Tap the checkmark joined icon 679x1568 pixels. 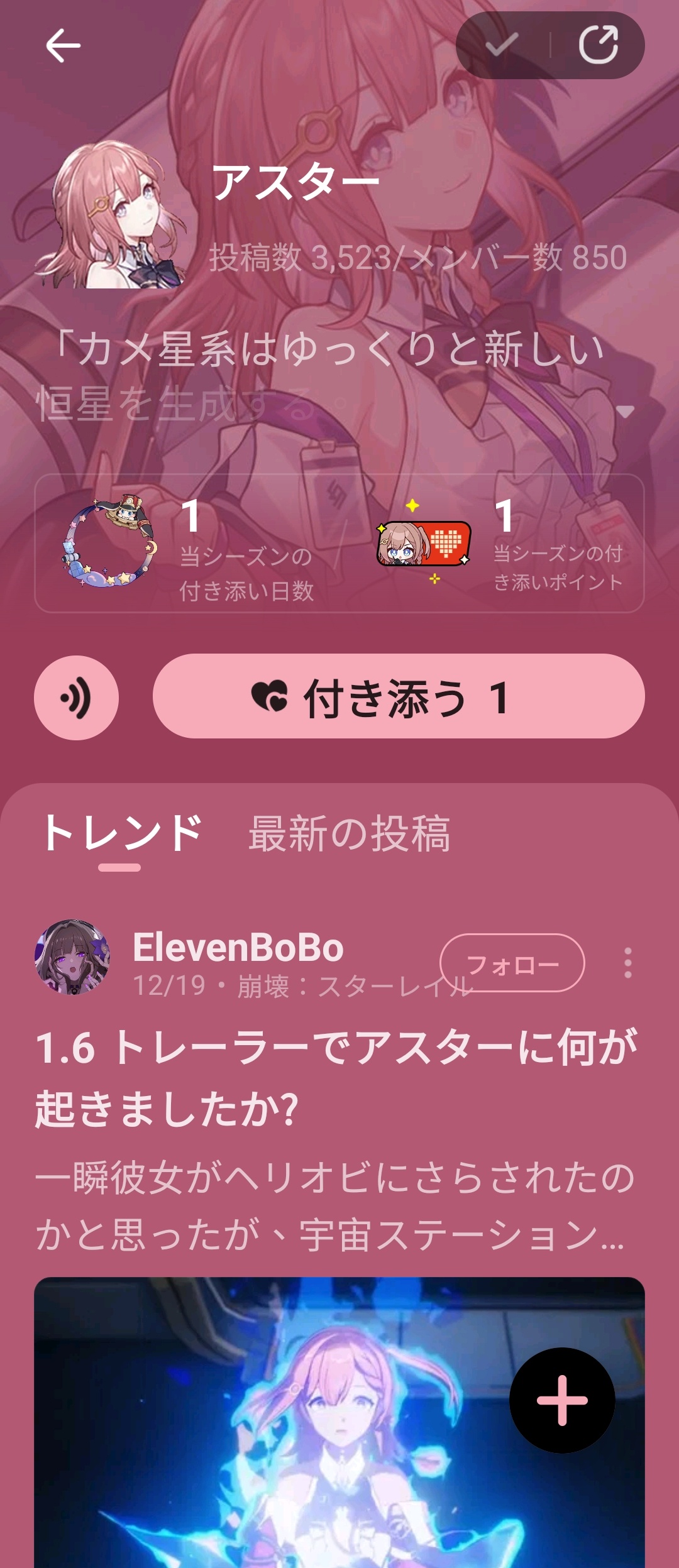(502, 45)
